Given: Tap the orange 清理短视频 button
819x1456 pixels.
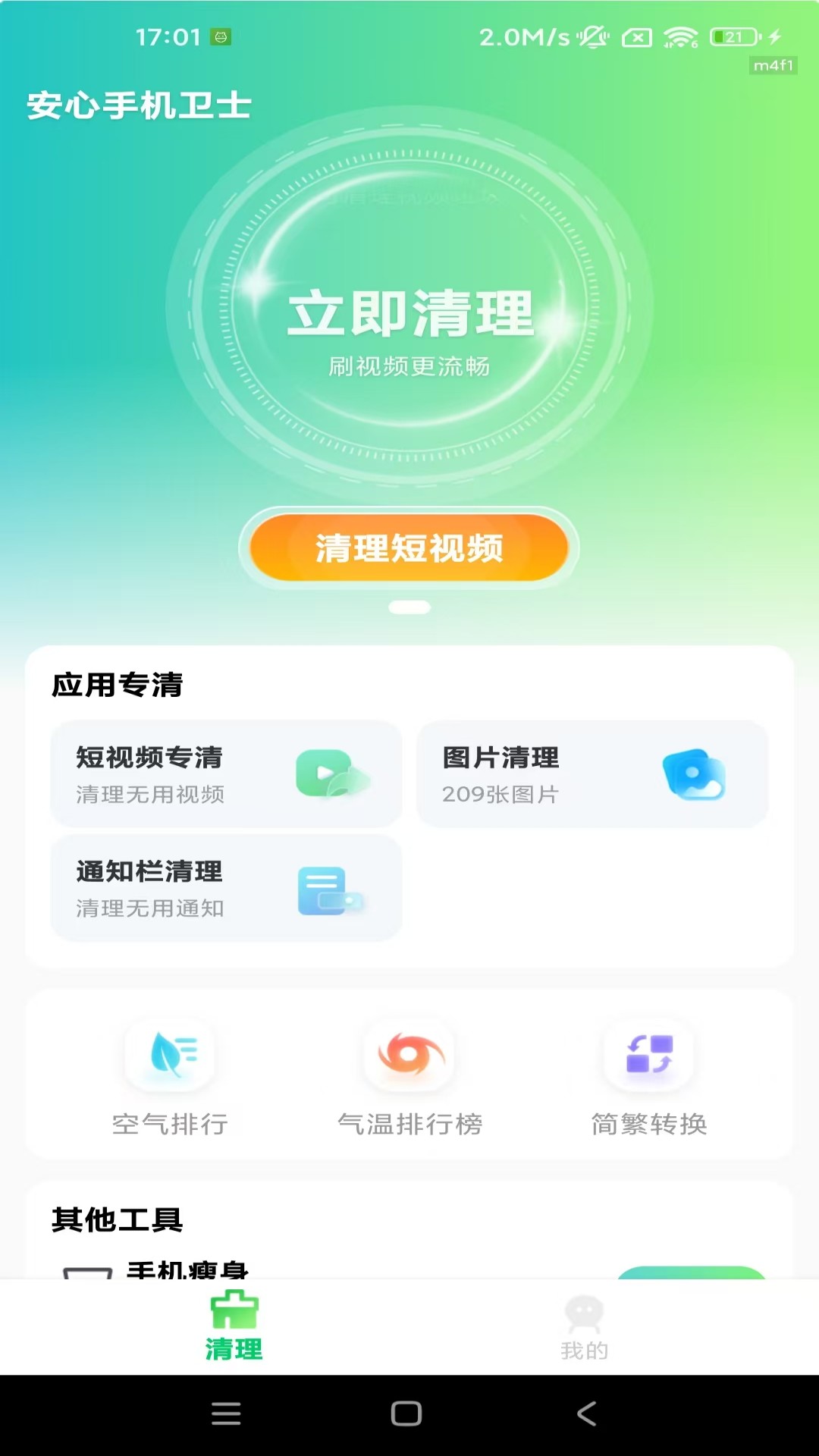Looking at the screenshot, I should [x=409, y=548].
